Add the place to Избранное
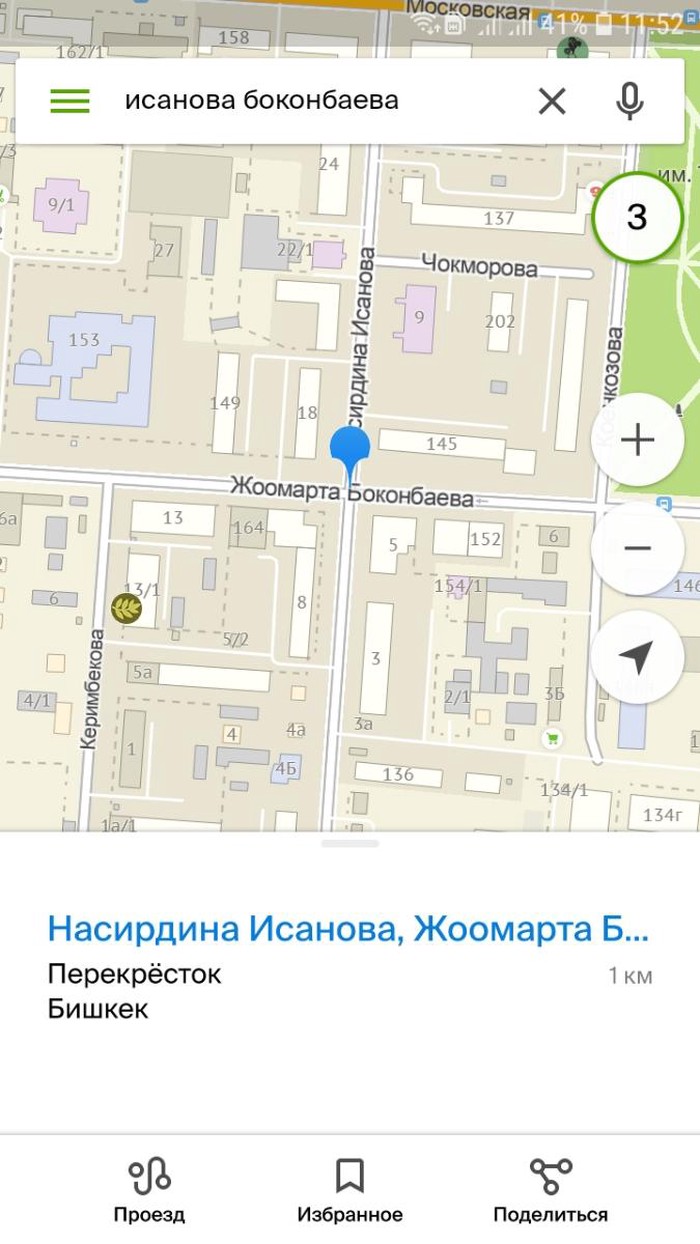The height and width of the screenshot is (1244, 700). (349, 1190)
